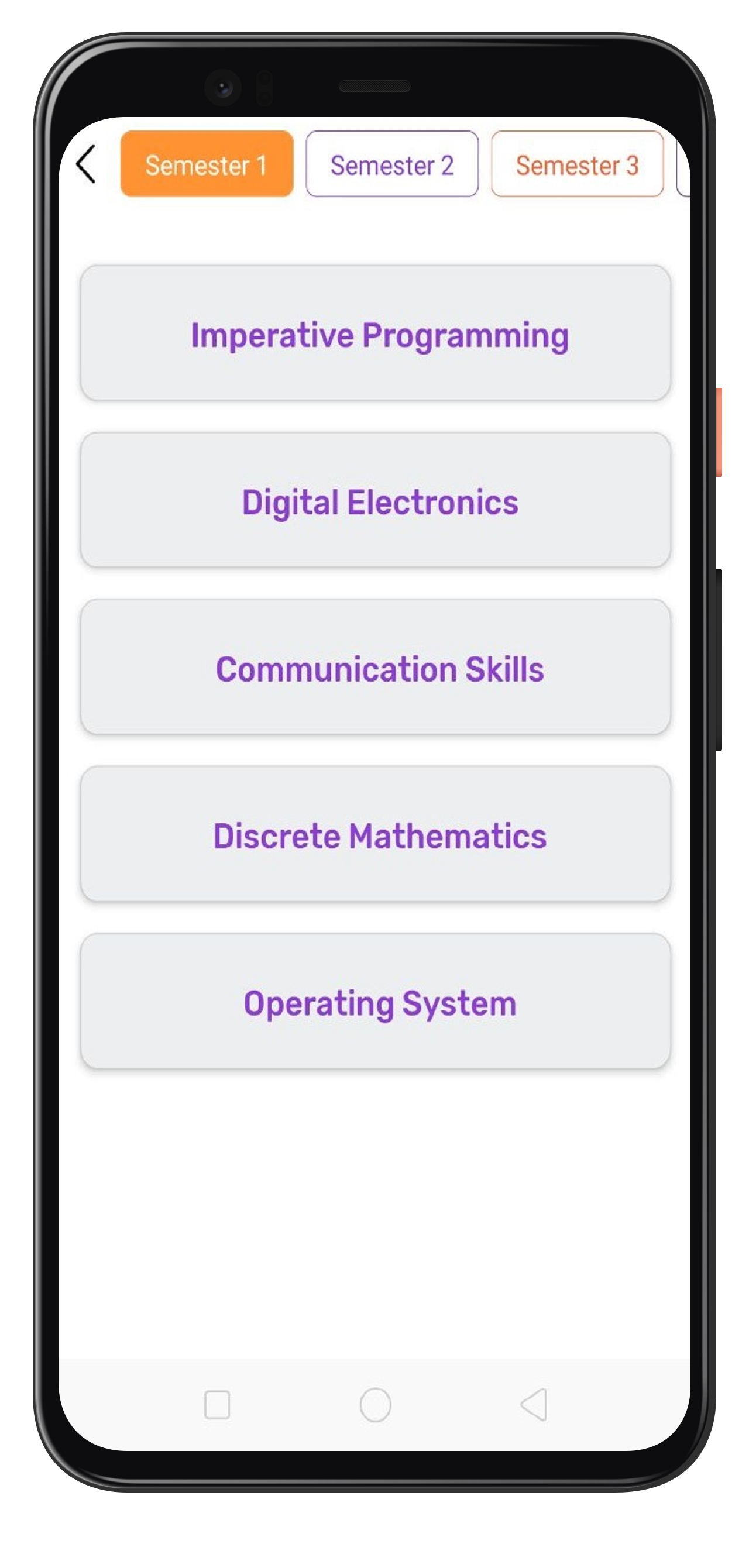This screenshot has width=749, height=1568.
Task: Open Operating System subject
Action: point(375,1001)
